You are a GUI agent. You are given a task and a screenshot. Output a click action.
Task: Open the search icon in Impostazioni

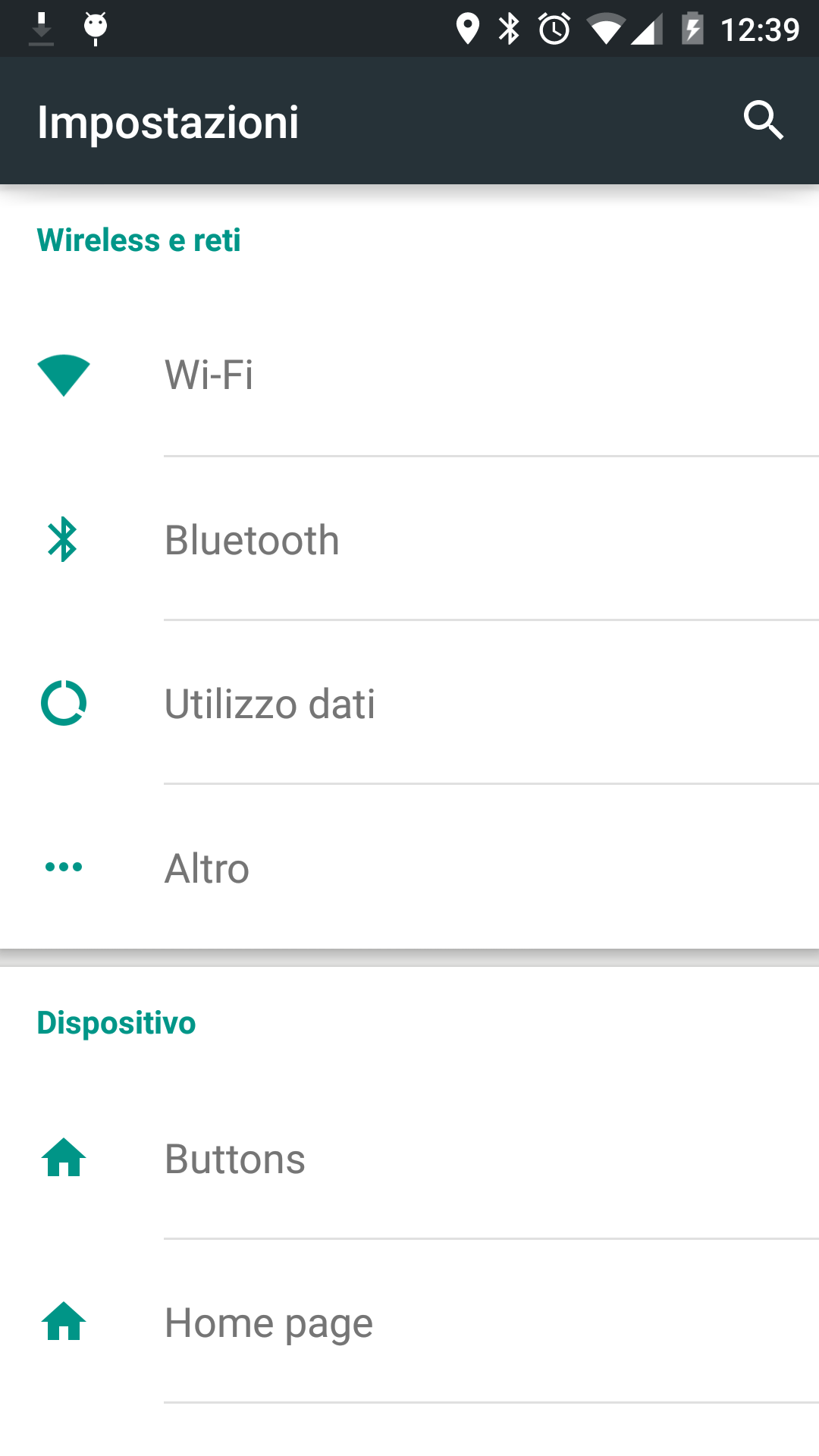763,120
